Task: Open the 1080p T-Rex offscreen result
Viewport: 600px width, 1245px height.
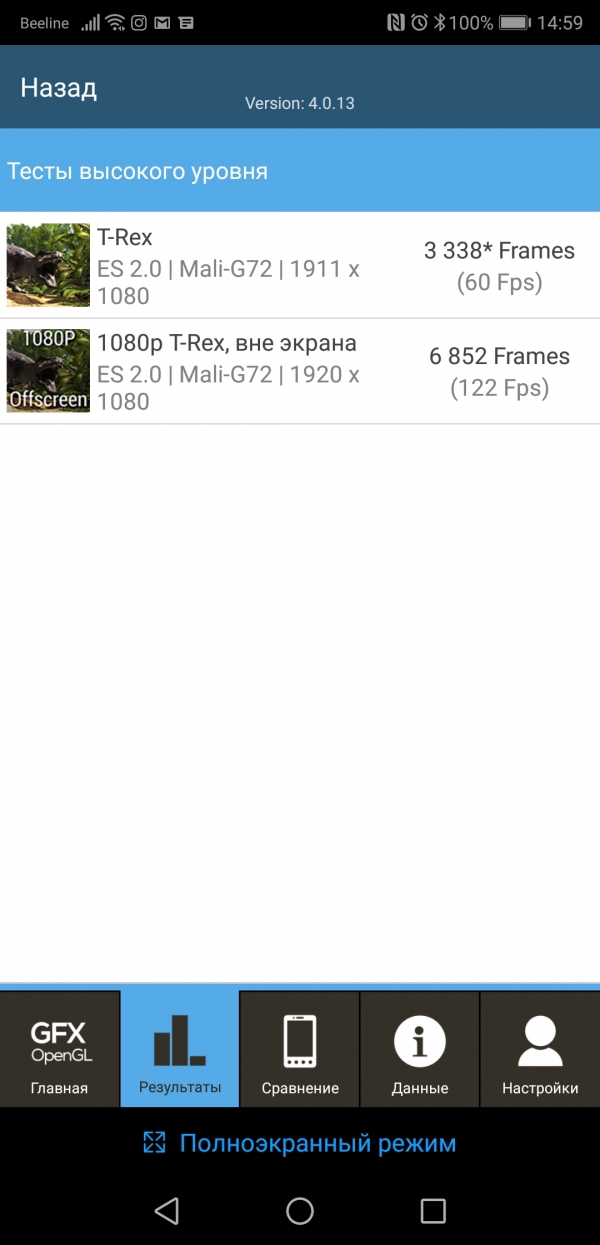Action: [300, 371]
